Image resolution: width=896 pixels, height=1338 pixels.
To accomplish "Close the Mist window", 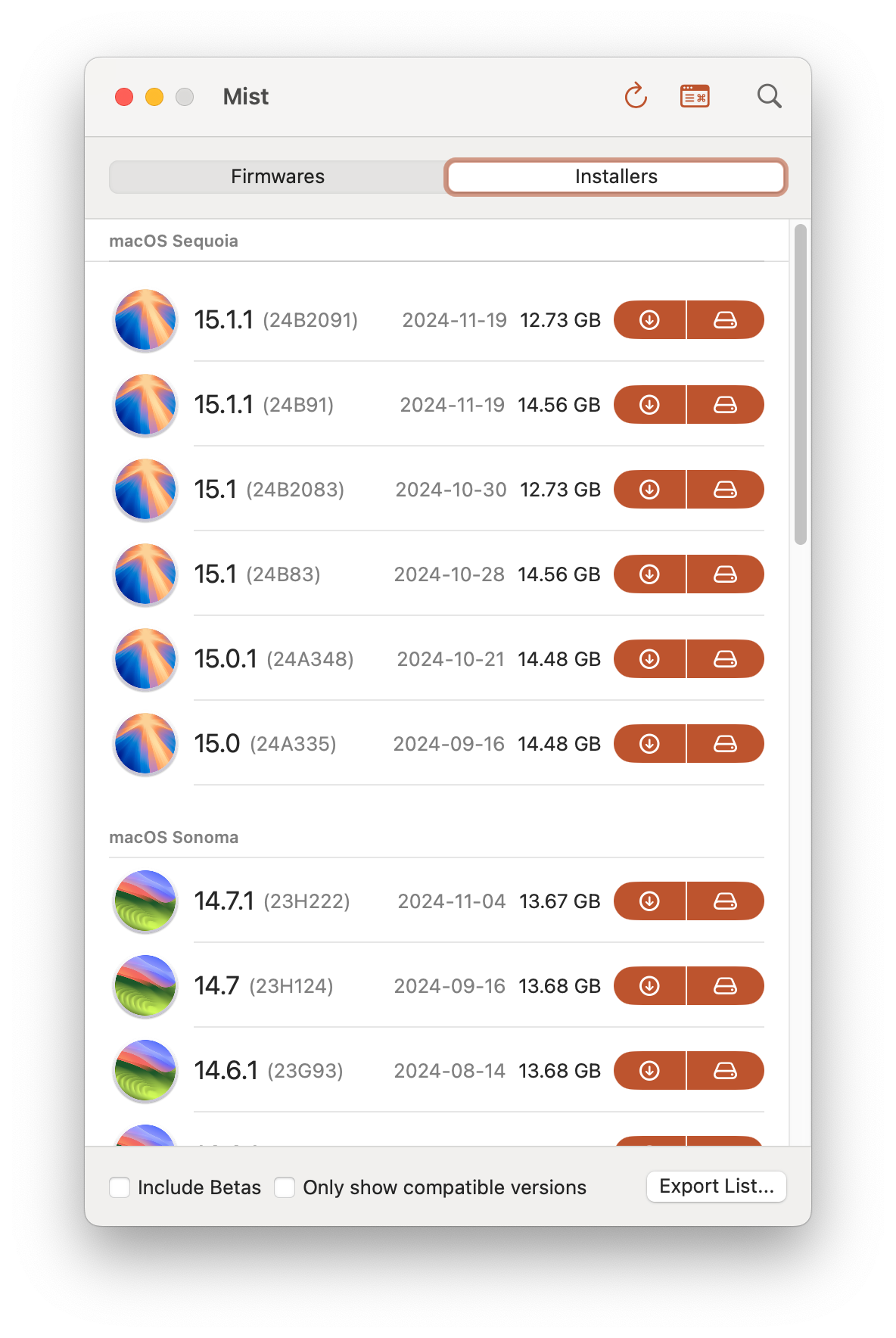I will pos(124,97).
